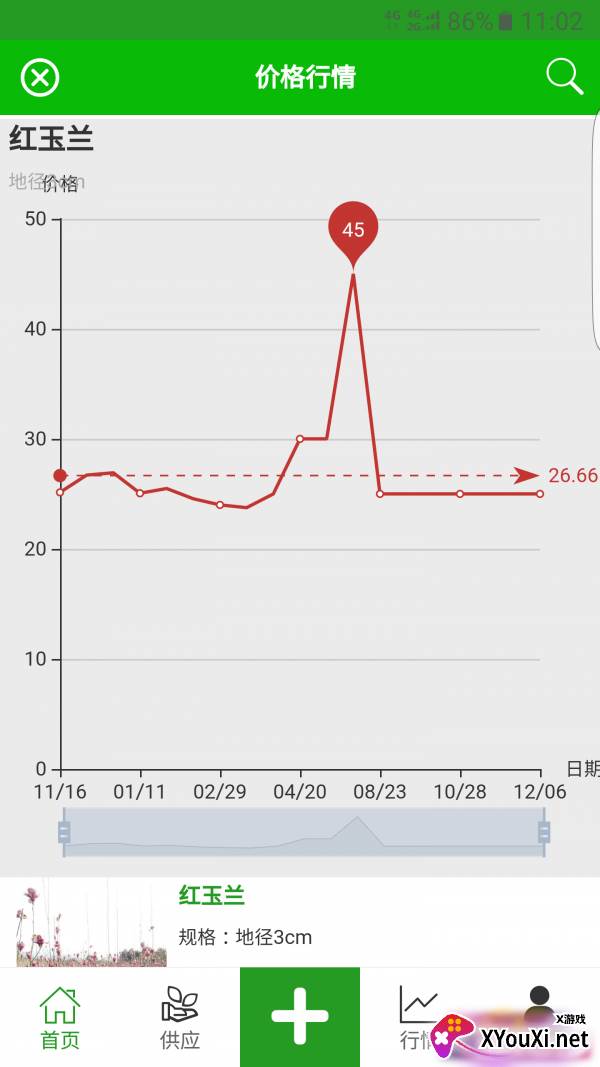Open the 红玉兰 product card
This screenshot has height=1067, width=600.
coord(300,921)
